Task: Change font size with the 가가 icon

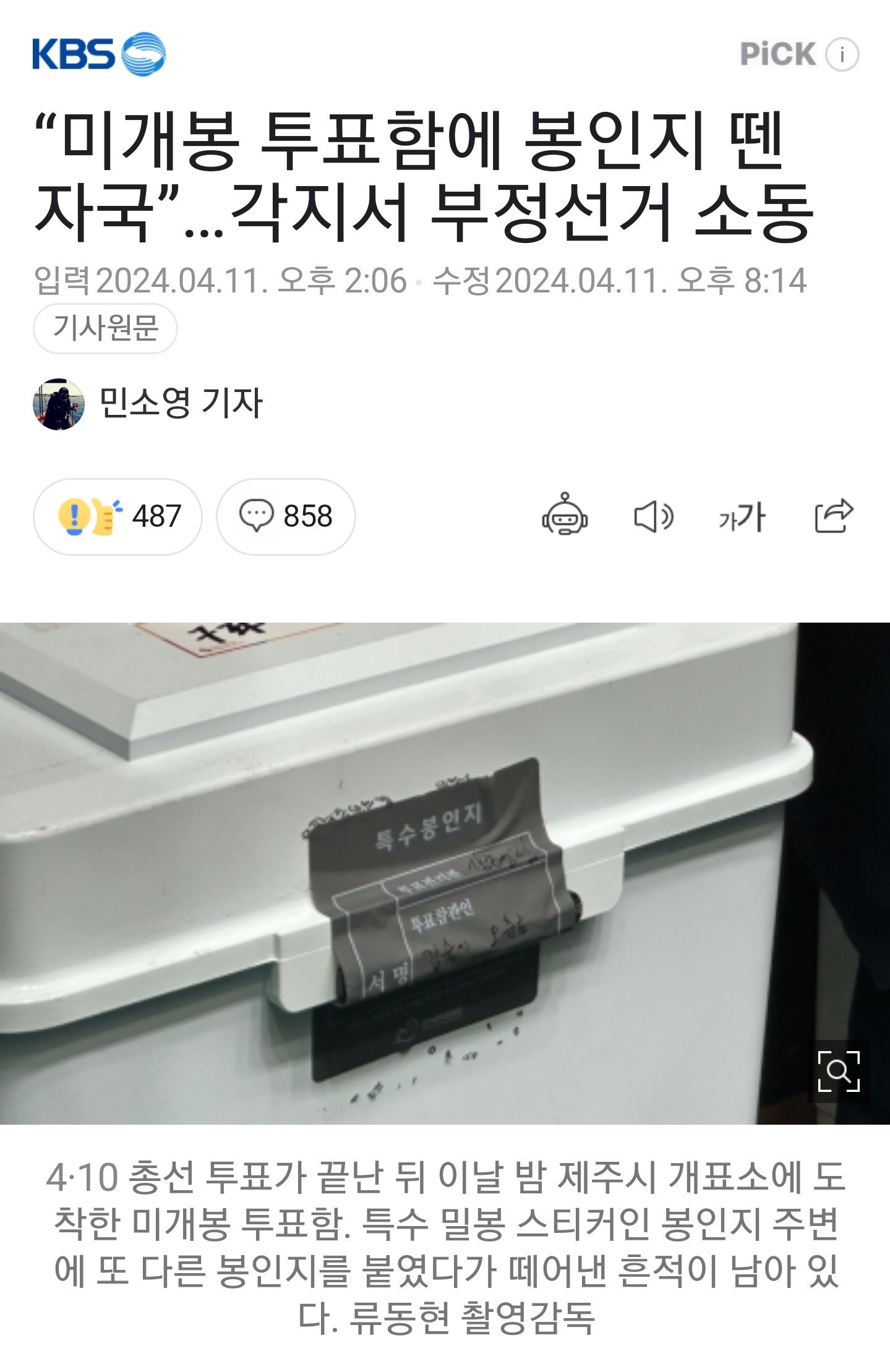Action: pos(742,517)
